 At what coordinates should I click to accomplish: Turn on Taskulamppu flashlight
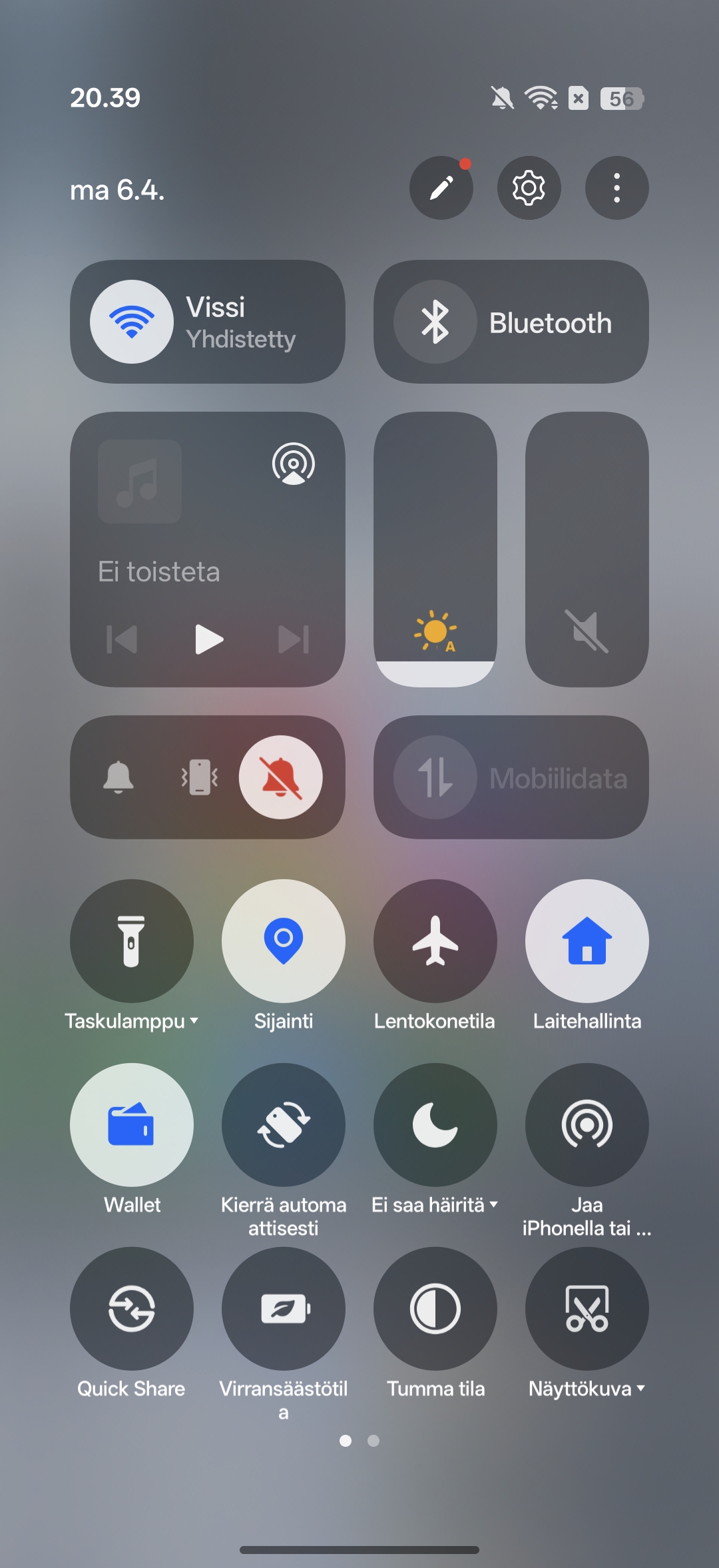[132, 941]
